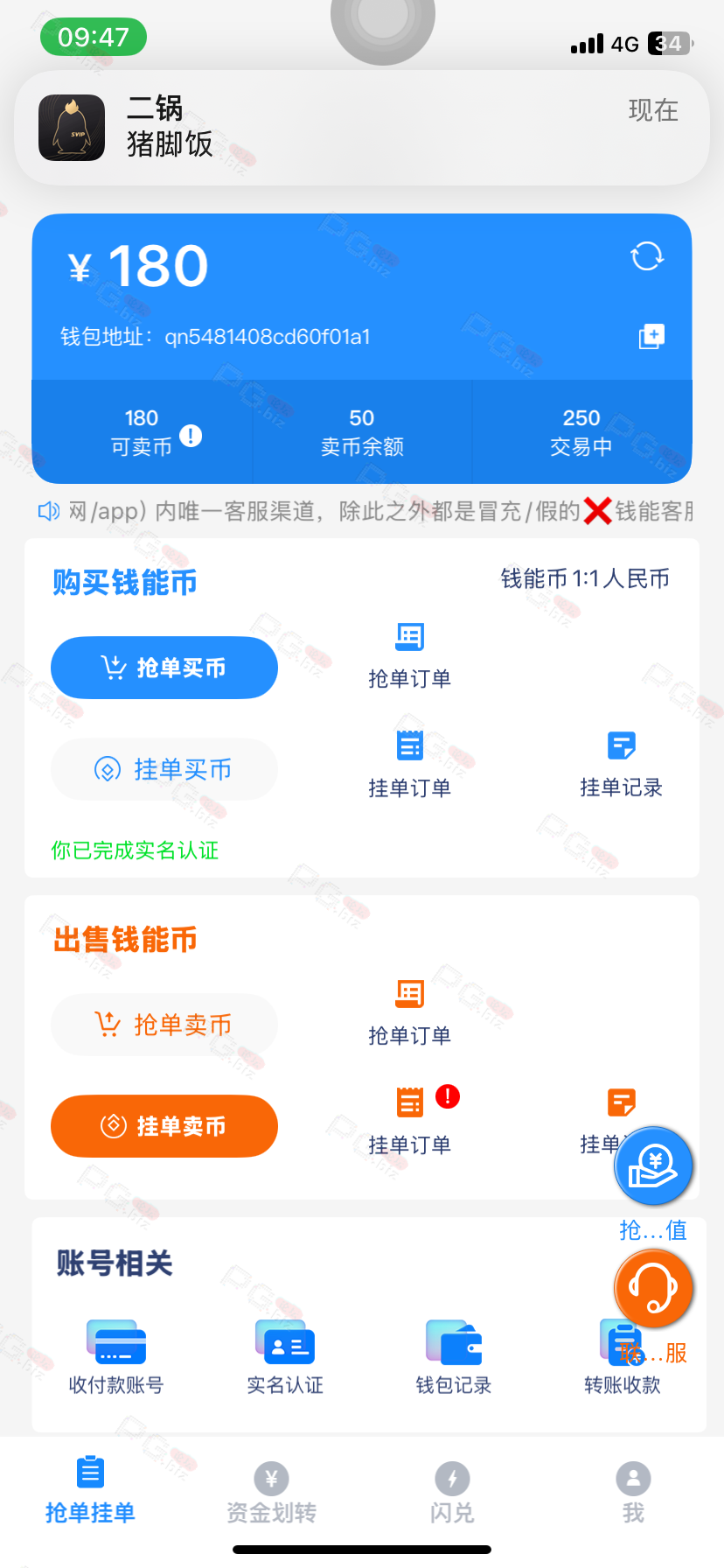Tap the 挂单买币 button
Image resolution: width=724 pixels, height=1568 pixels.
pos(164,769)
